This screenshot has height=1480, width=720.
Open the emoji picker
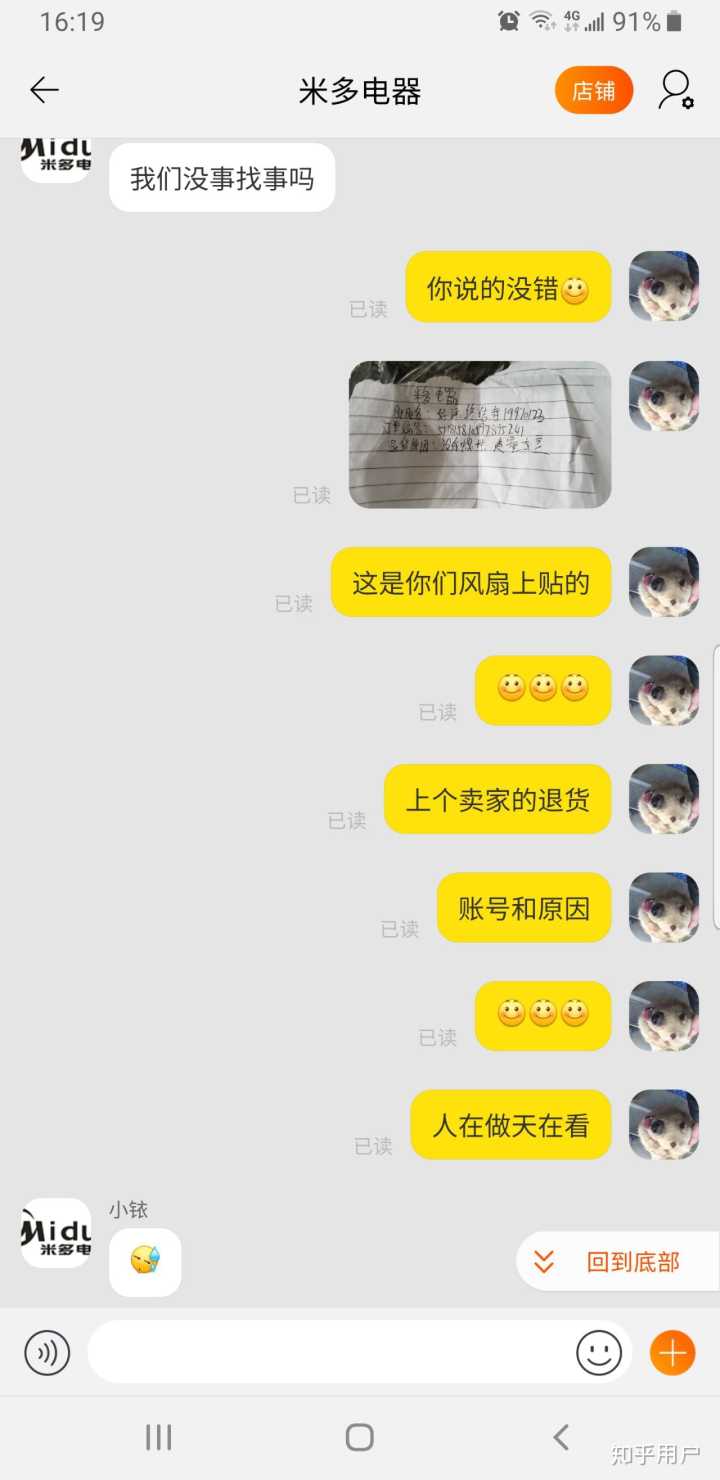point(598,1354)
